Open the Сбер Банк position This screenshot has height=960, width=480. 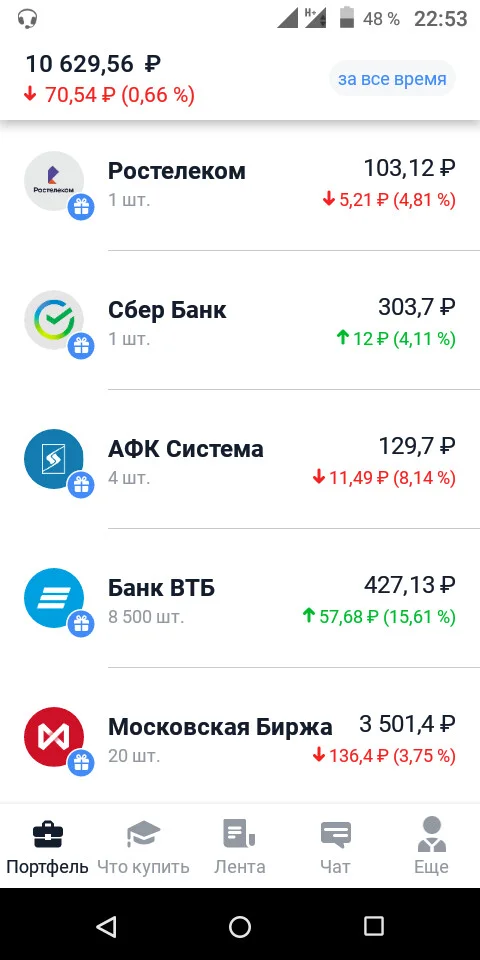[240, 320]
